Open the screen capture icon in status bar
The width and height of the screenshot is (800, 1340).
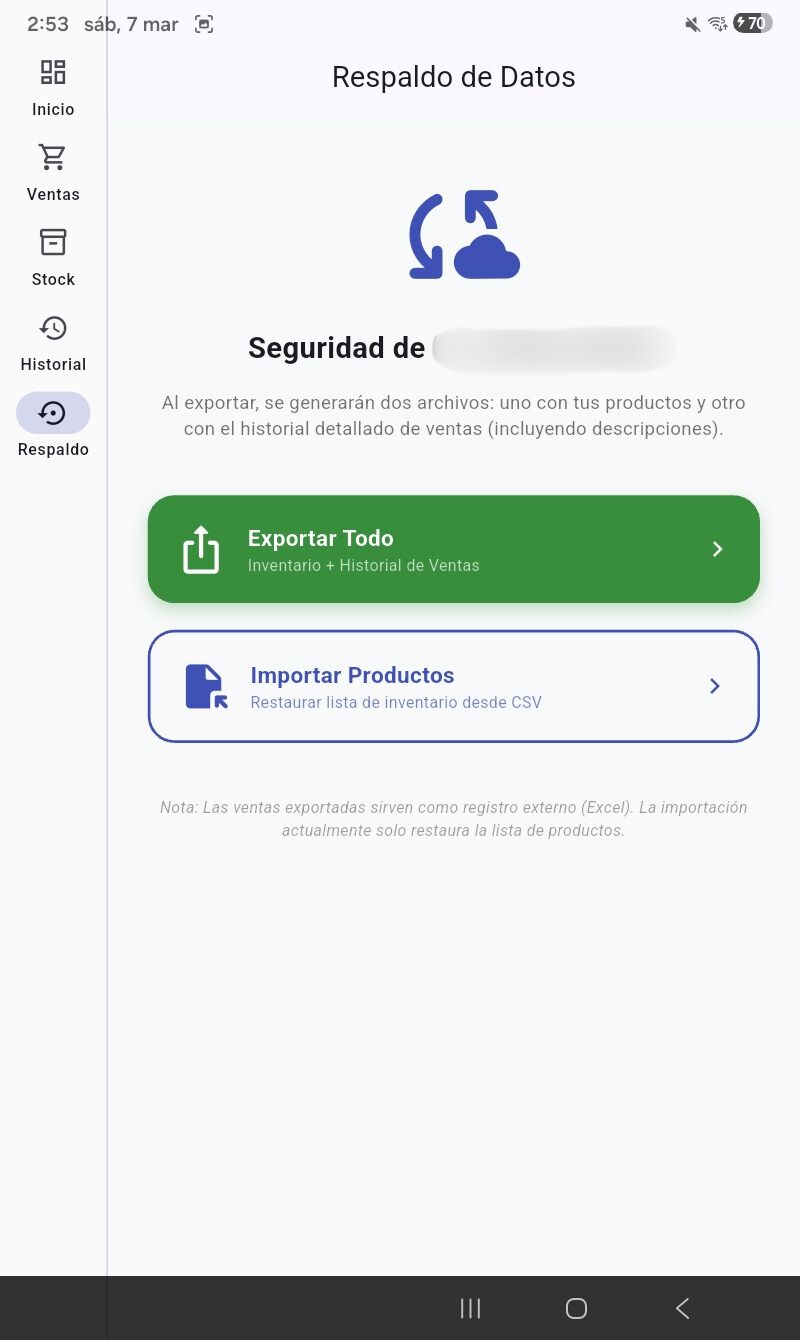[204, 23]
